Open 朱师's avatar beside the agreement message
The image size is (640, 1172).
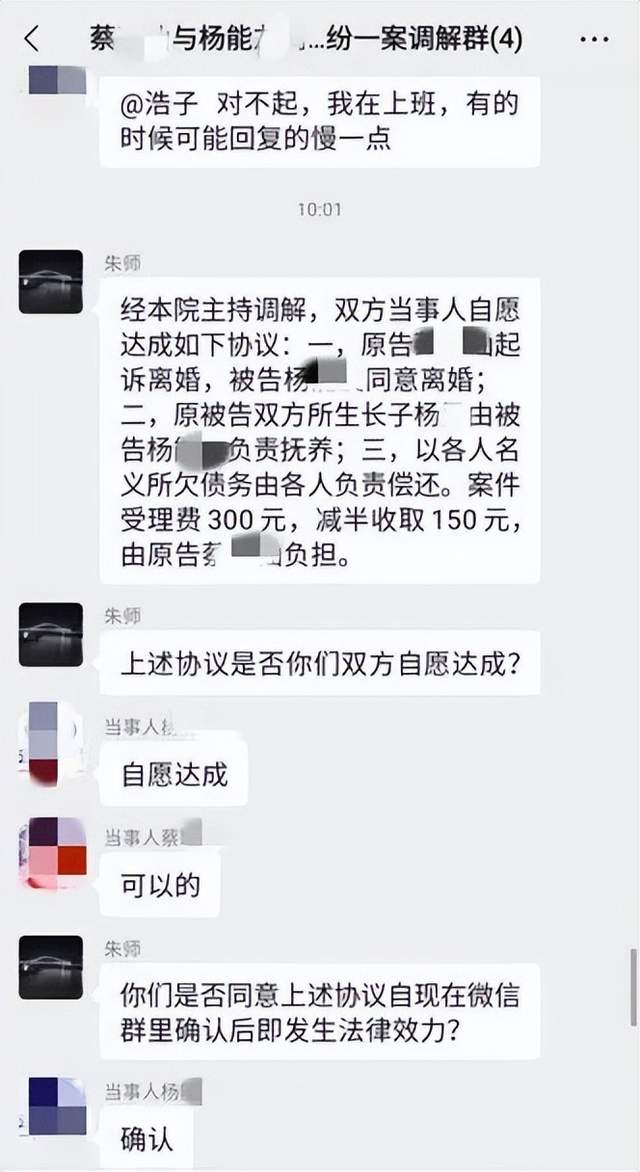(51, 282)
